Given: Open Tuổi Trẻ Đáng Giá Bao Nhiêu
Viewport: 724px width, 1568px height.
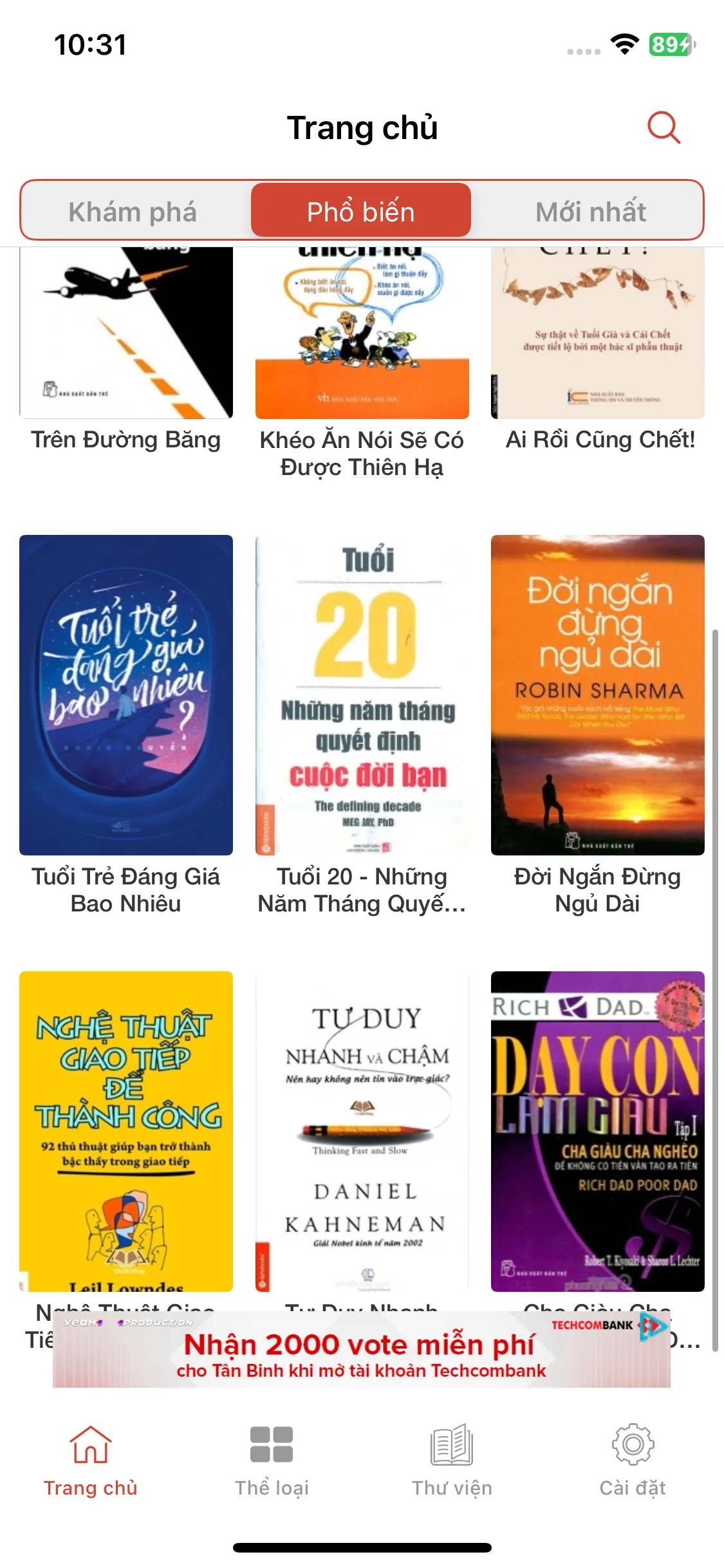Looking at the screenshot, I should pyautogui.click(x=126, y=695).
